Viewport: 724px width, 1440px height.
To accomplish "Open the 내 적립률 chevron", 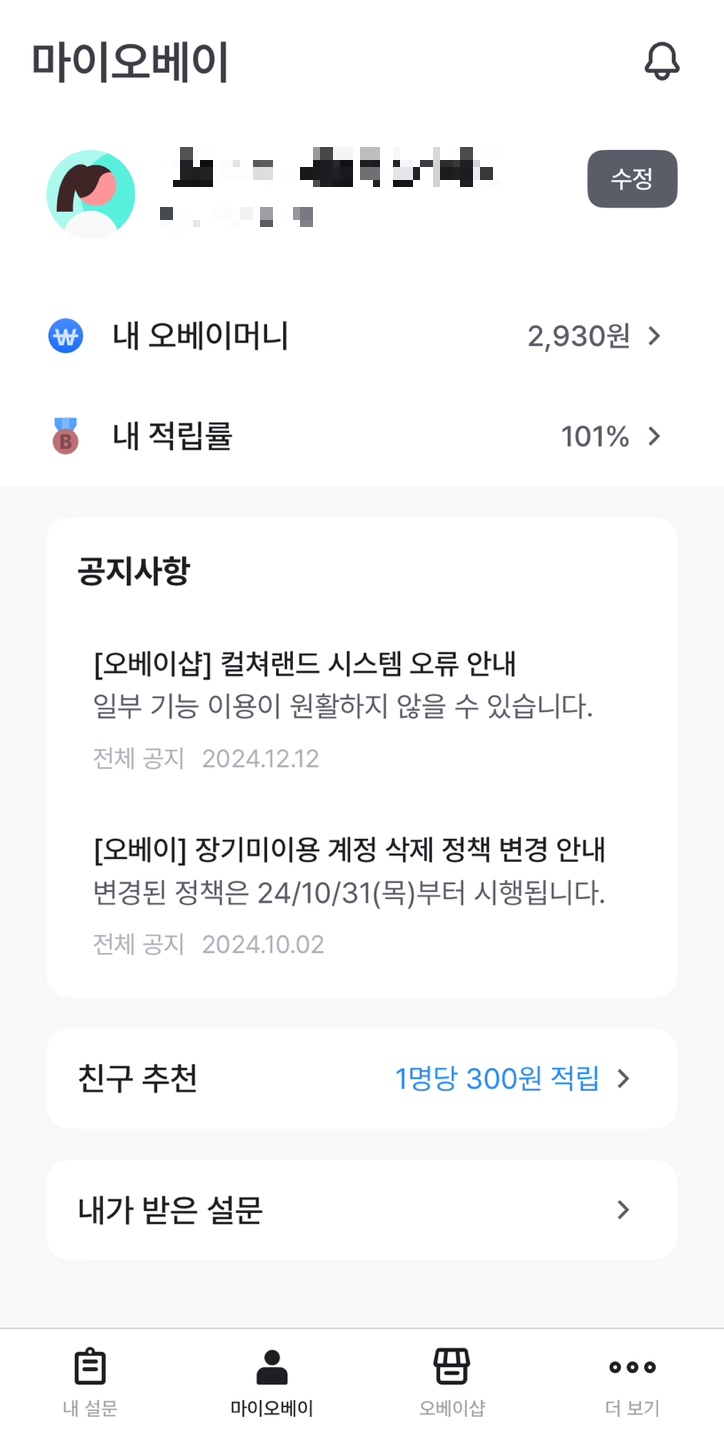I will (655, 437).
